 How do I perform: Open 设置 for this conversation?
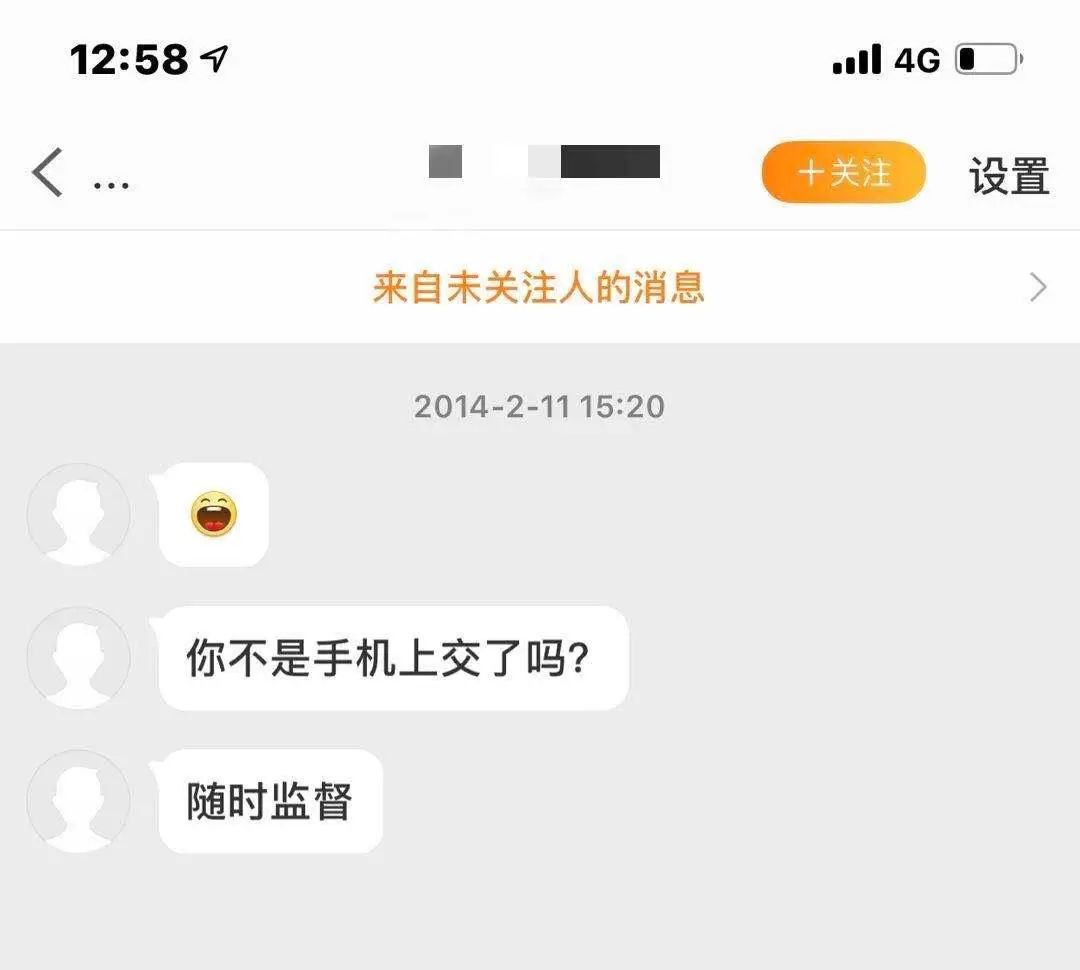pos(1008,176)
